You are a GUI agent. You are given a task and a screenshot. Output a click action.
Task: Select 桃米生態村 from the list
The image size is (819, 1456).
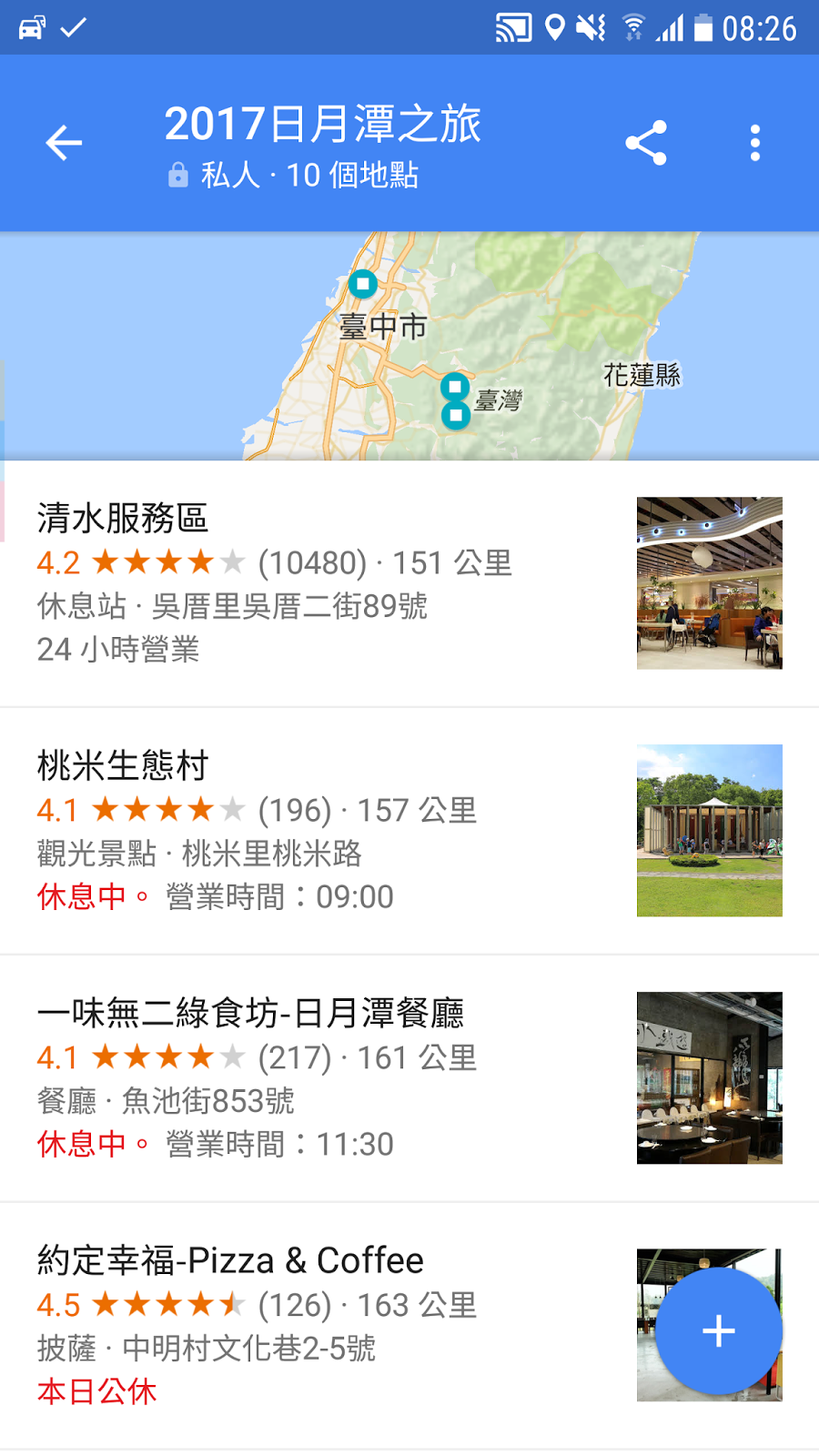tap(124, 766)
